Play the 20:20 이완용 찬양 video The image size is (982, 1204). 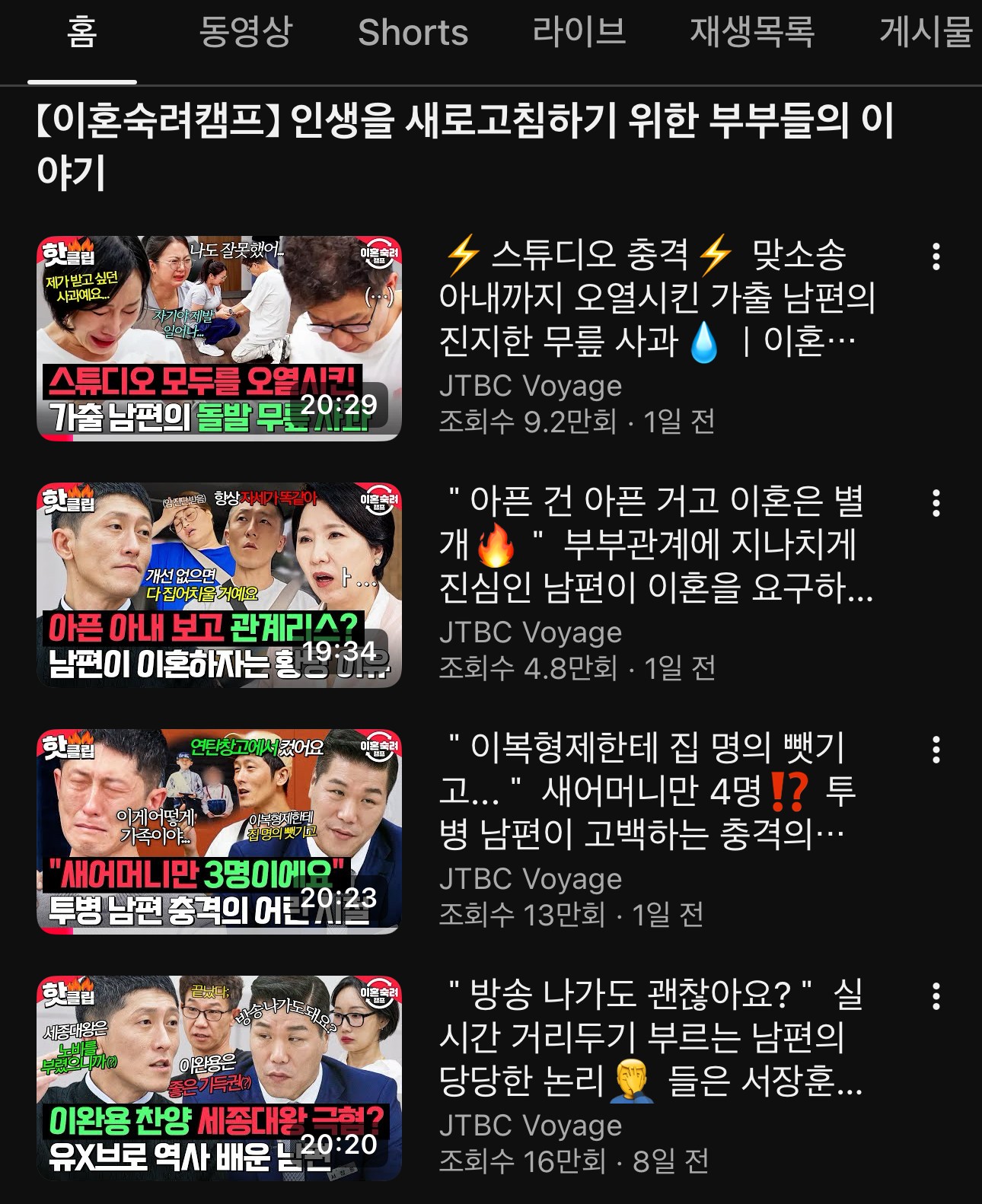click(x=219, y=1078)
